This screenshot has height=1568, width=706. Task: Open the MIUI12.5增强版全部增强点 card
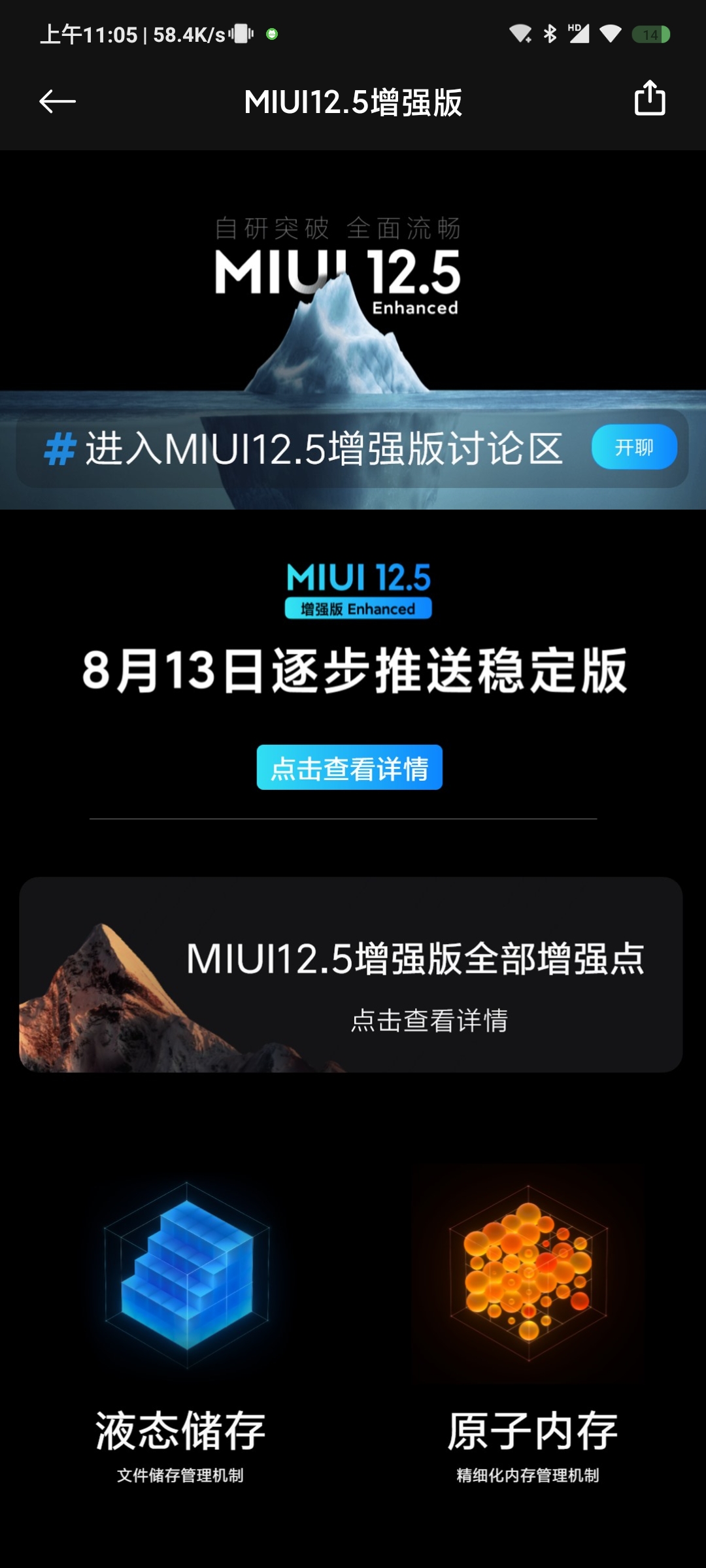351,974
